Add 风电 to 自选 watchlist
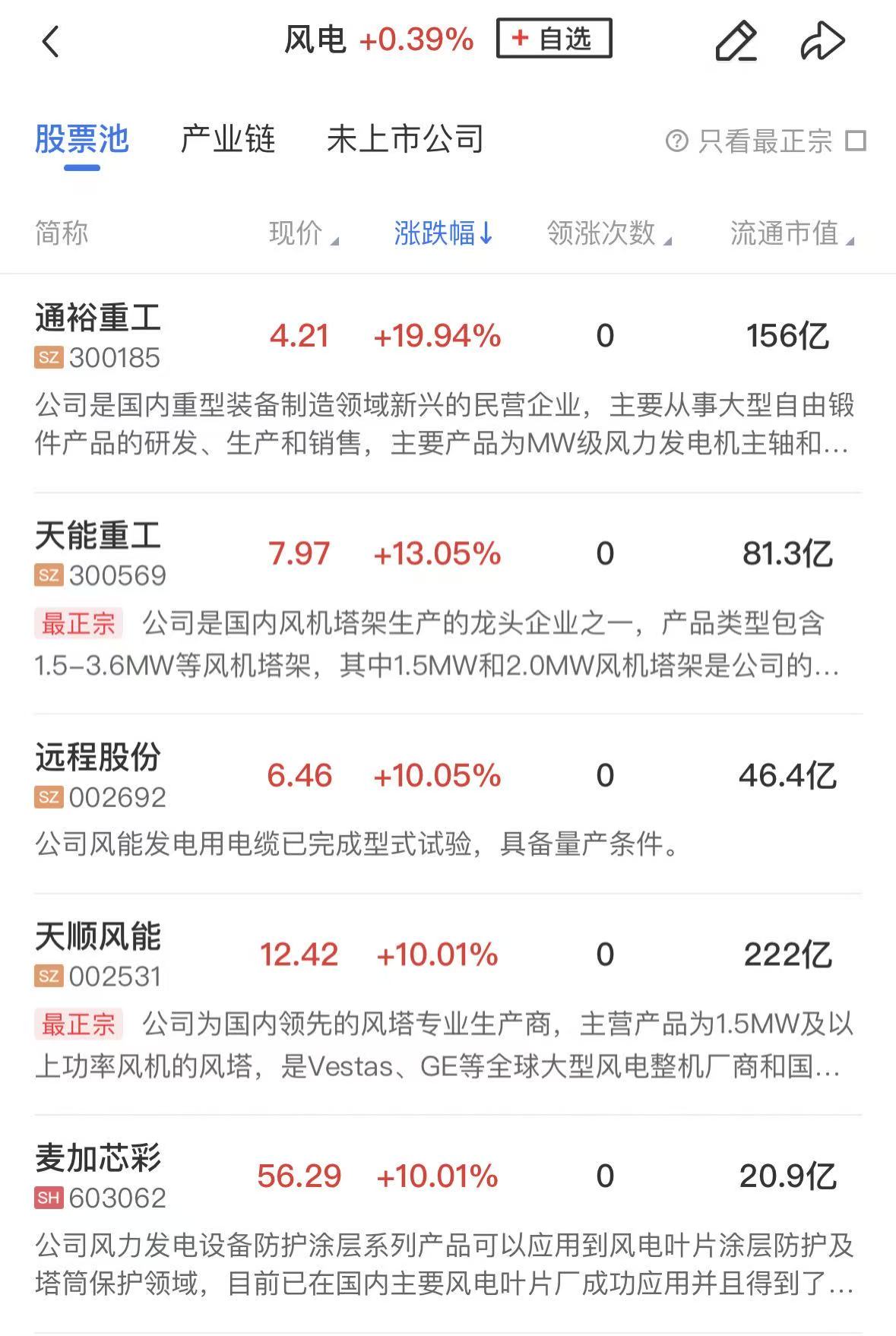The width and height of the screenshot is (896, 1336). 553,39
